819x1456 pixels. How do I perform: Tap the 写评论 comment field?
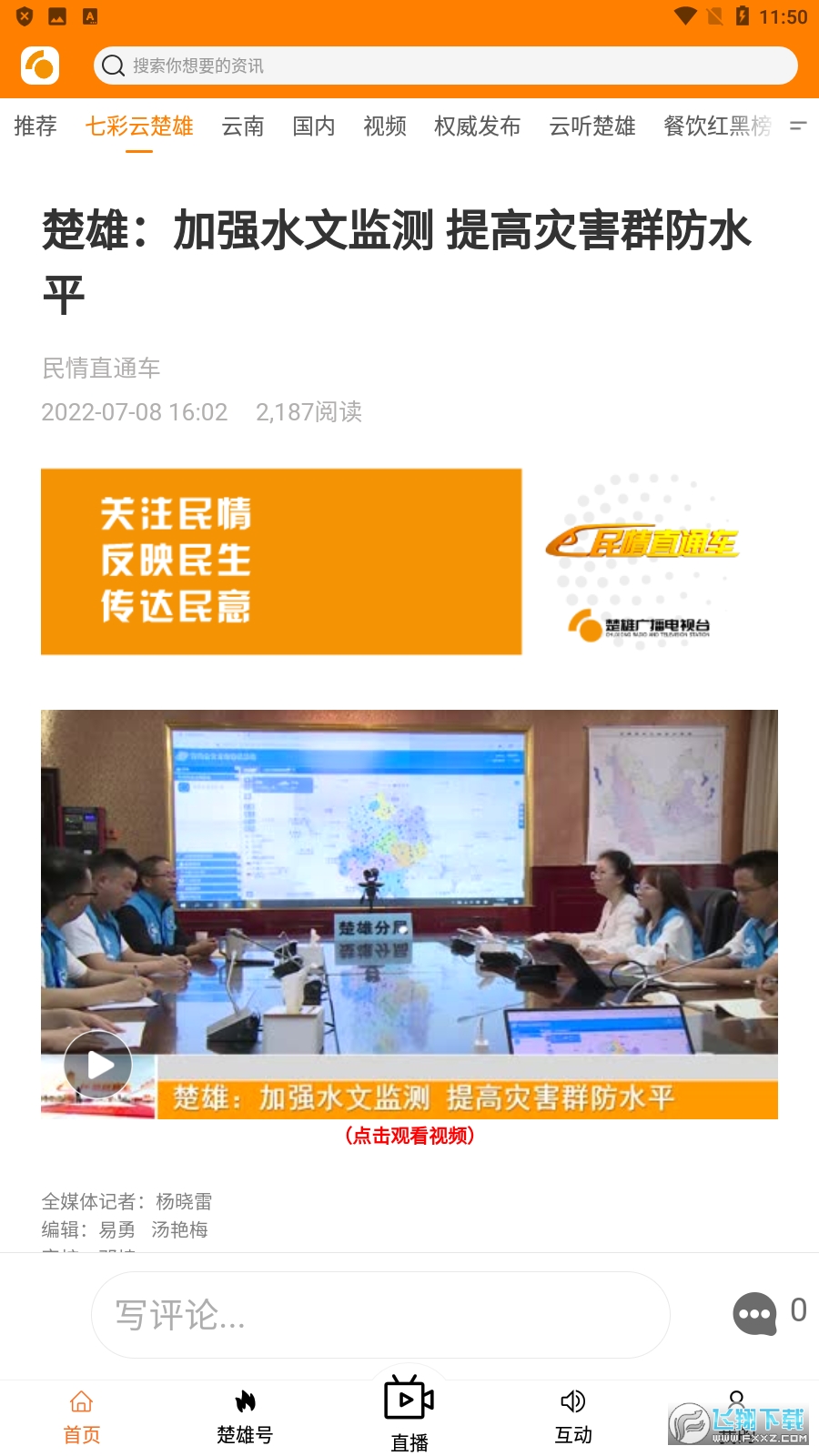[x=380, y=1315]
